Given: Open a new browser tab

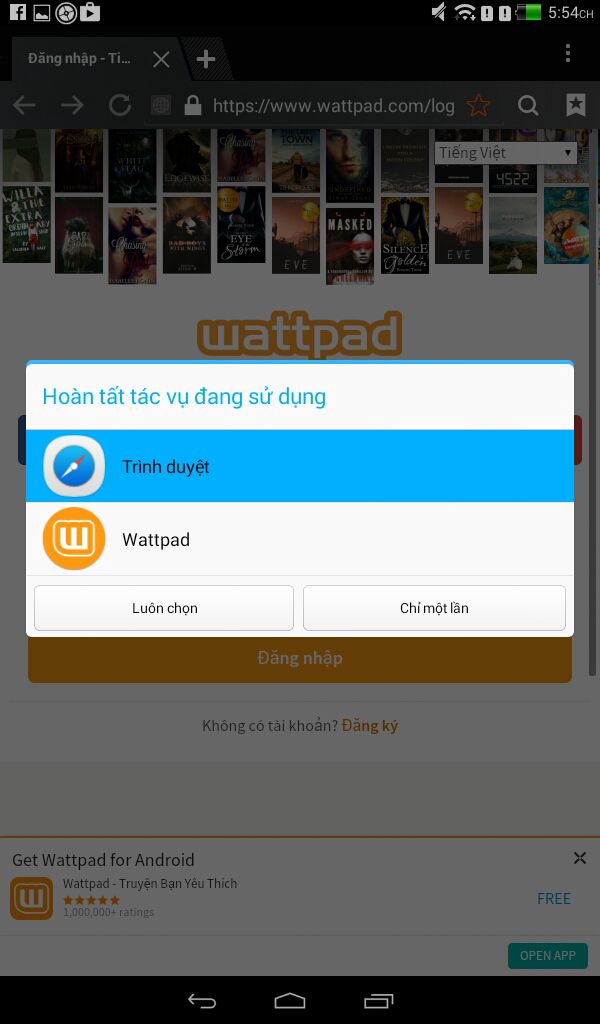Looking at the screenshot, I should (x=206, y=59).
